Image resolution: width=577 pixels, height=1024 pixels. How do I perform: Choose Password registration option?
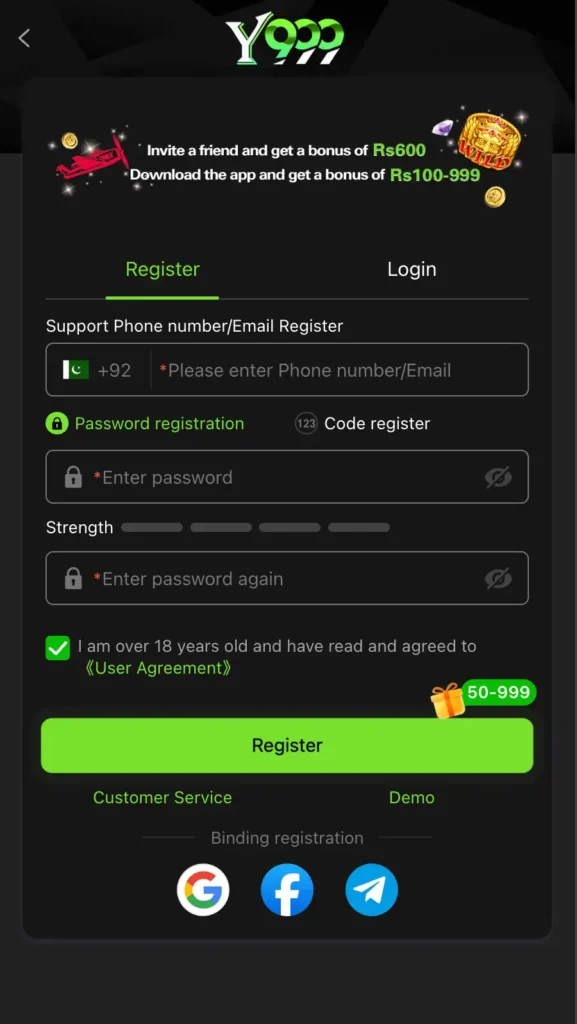pos(145,423)
